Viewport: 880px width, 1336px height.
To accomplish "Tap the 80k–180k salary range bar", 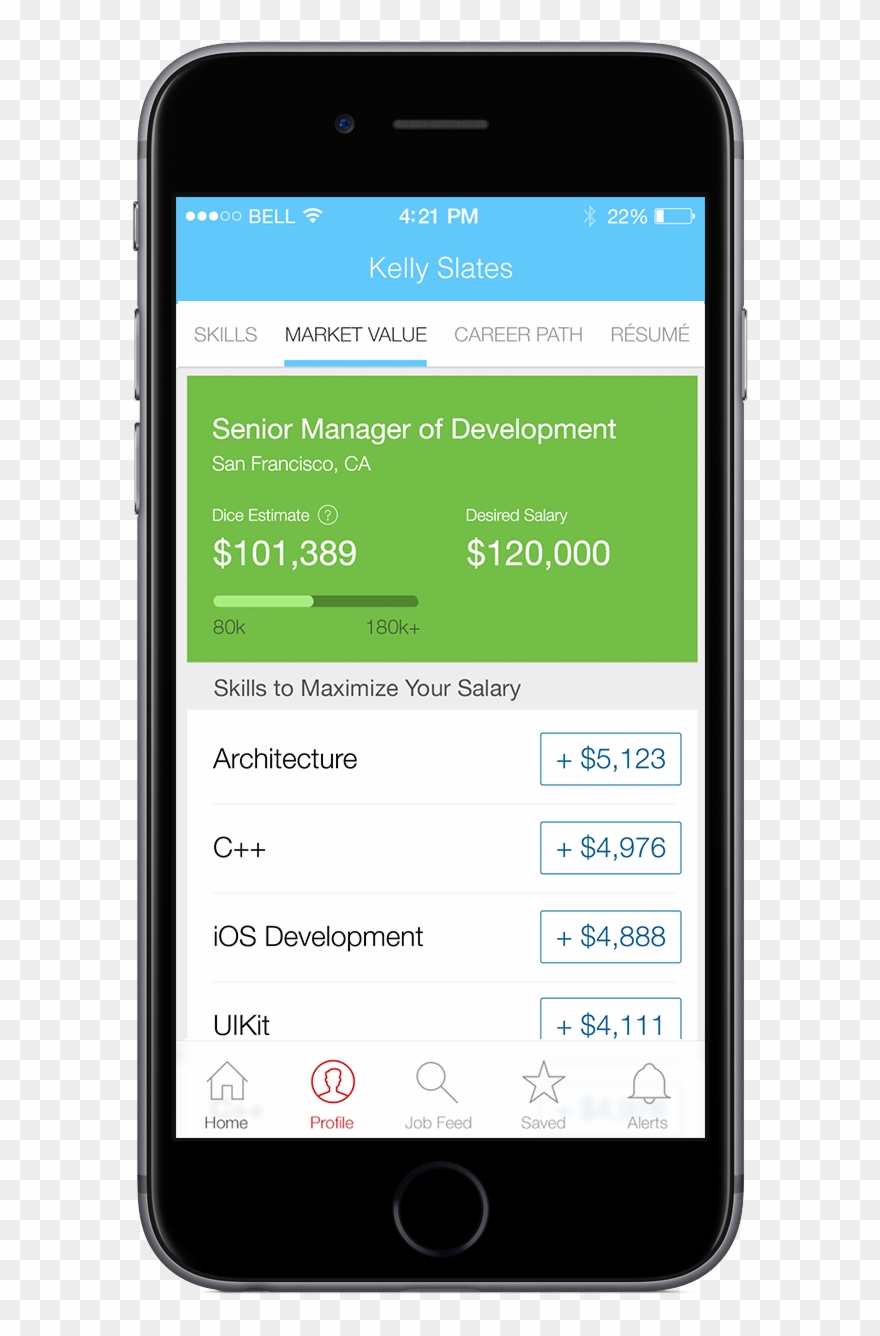I will point(315,601).
